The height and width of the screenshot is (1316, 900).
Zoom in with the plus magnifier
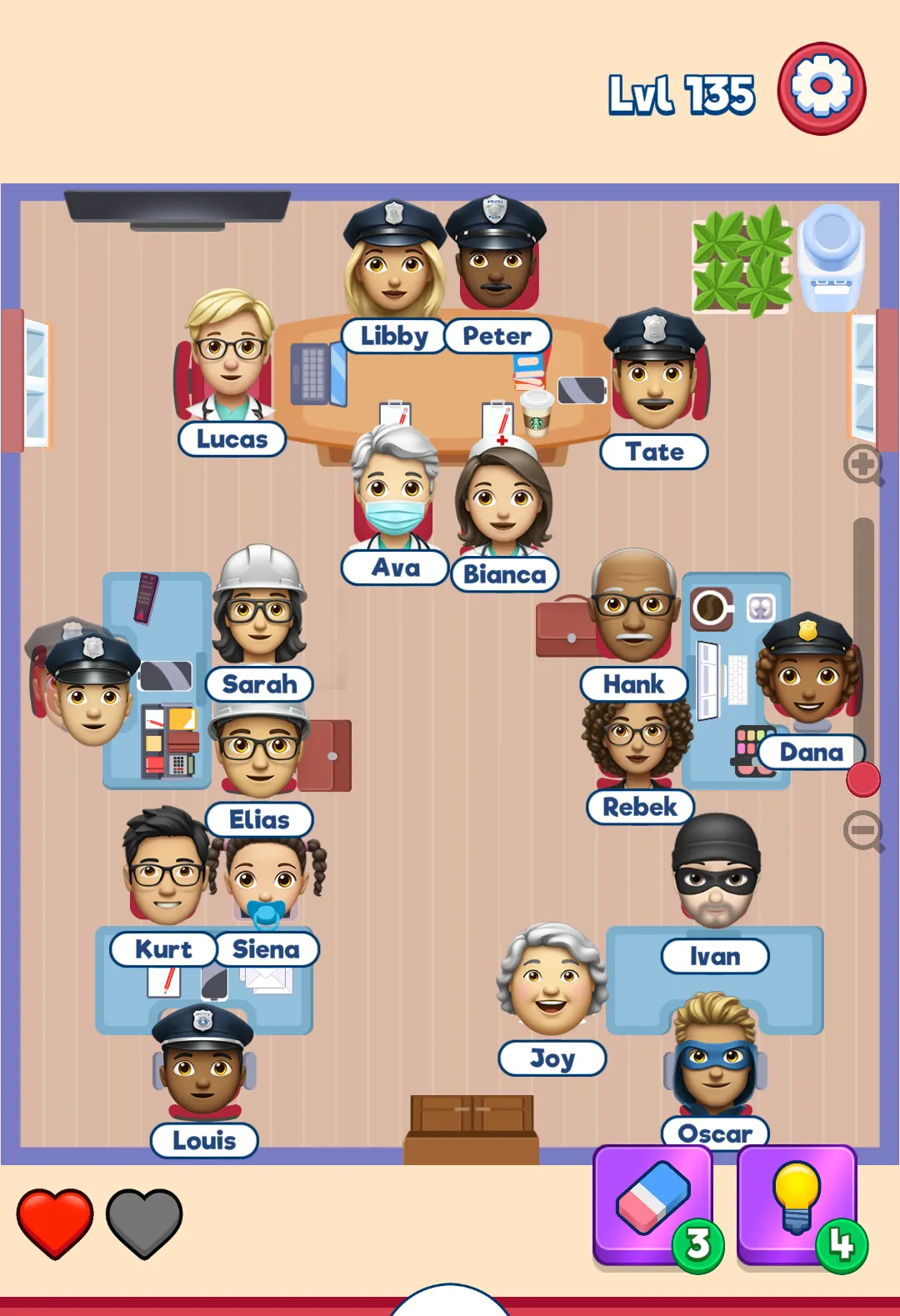(x=862, y=464)
